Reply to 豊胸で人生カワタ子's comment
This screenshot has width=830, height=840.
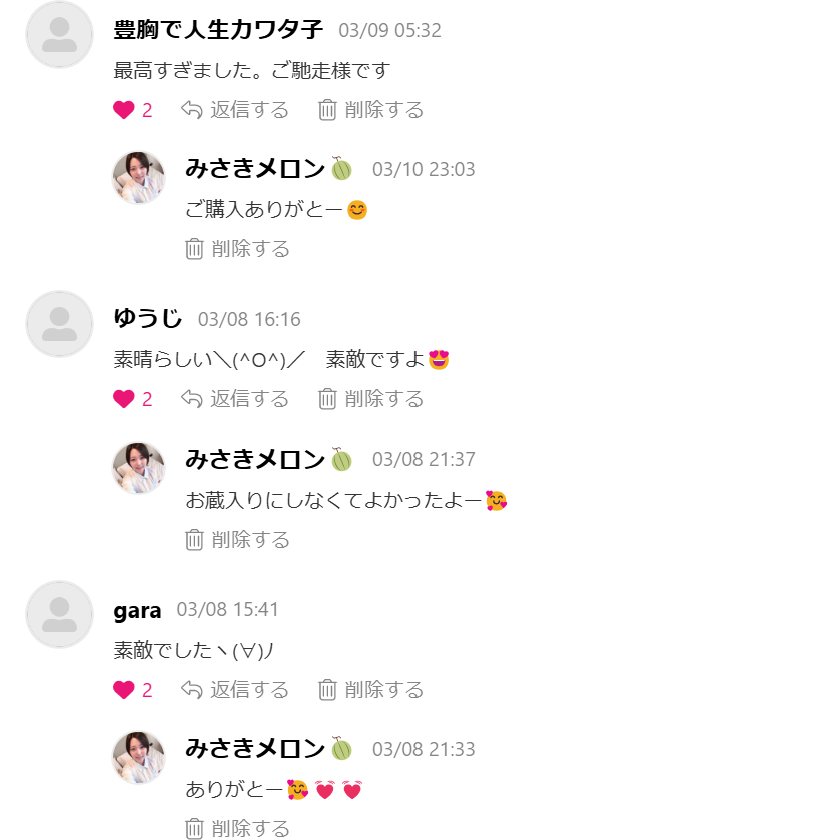coord(235,110)
